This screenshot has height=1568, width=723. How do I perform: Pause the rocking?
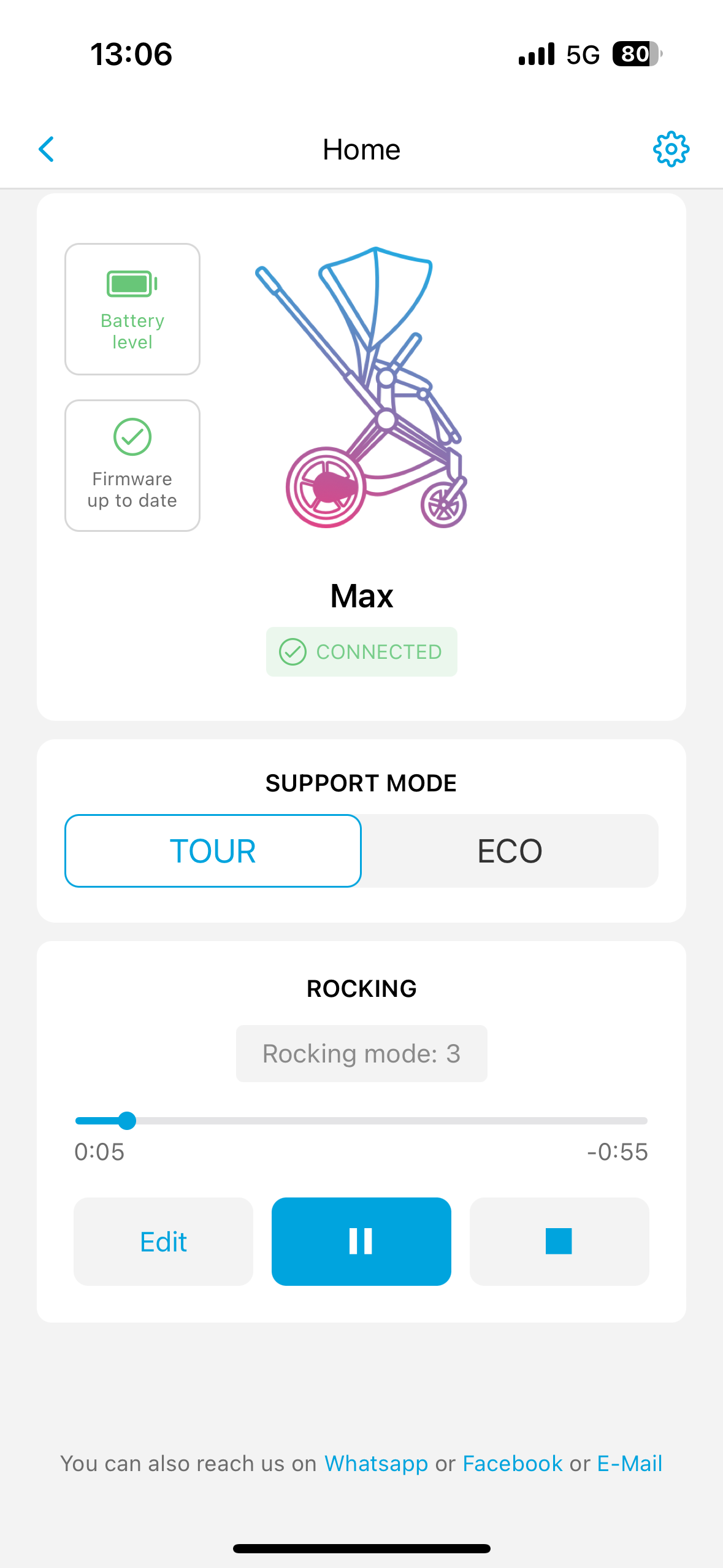[361, 1242]
